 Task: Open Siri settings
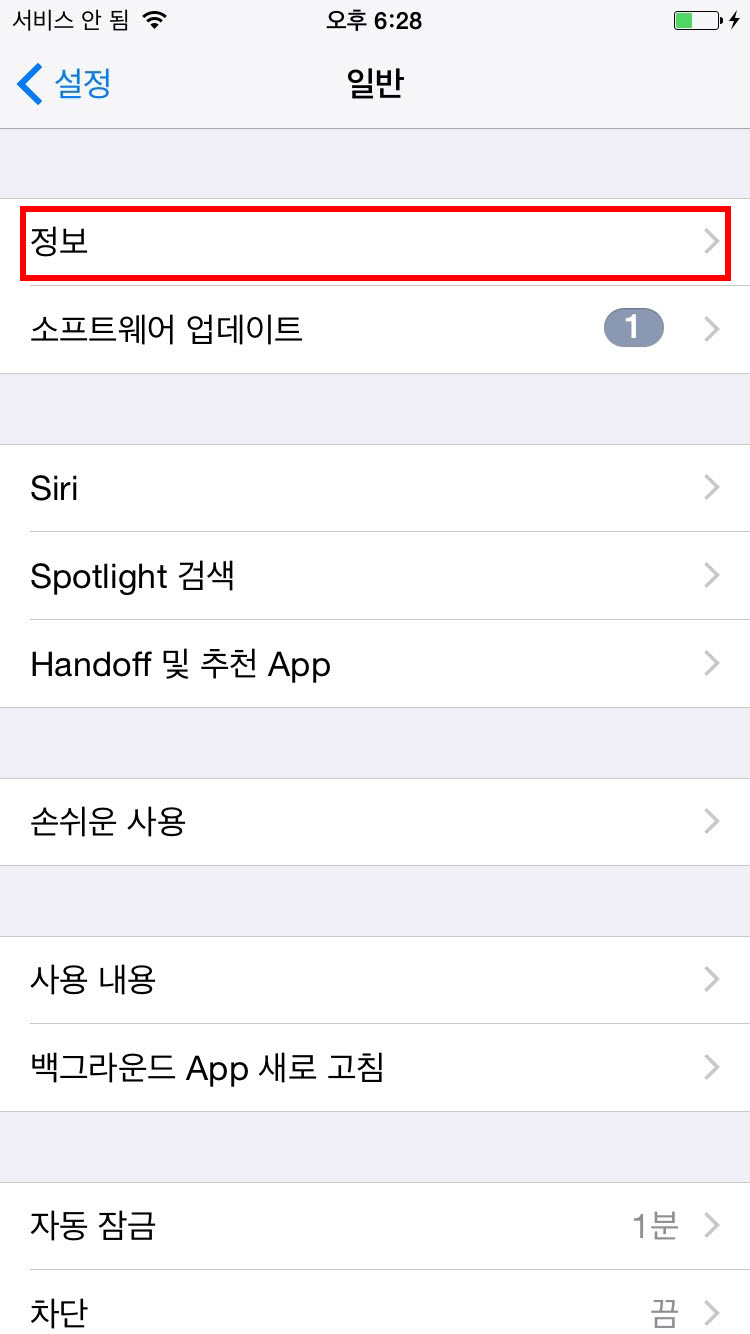(x=375, y=488)
